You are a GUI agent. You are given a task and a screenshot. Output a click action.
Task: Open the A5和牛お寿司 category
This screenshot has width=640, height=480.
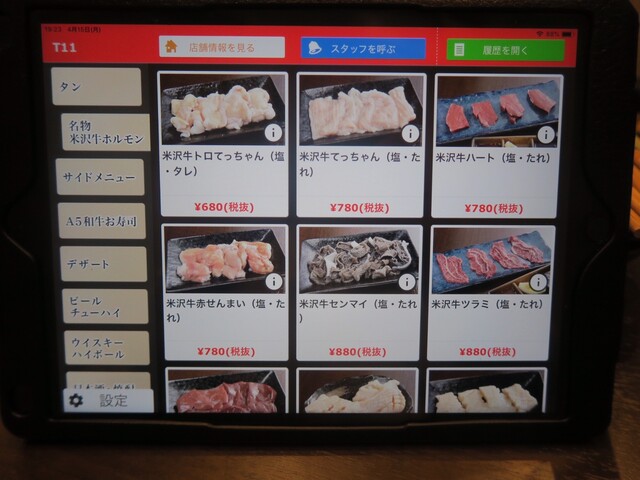tap(101, 221)
